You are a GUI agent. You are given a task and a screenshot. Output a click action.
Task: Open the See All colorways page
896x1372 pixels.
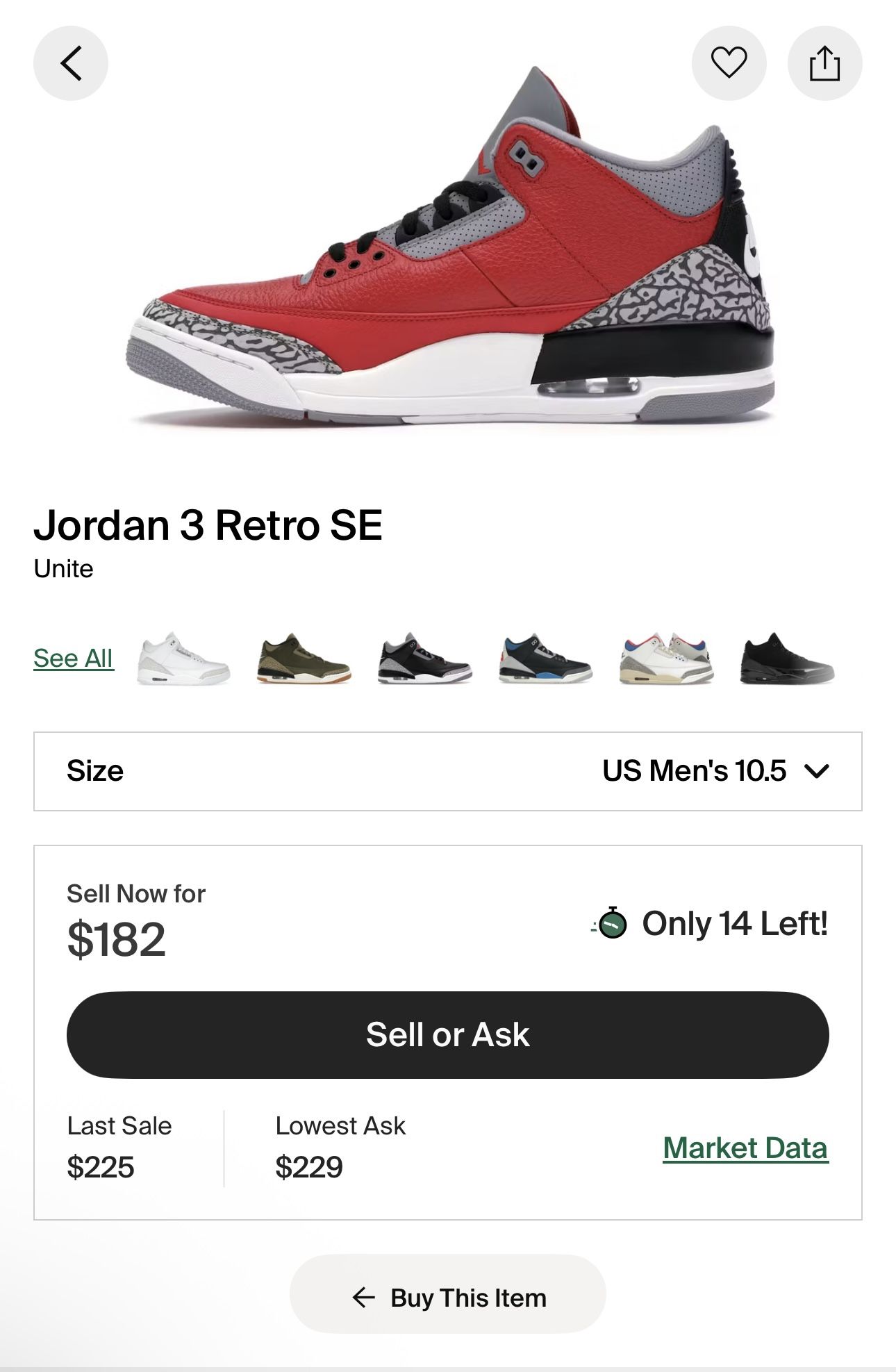click(72, 658)
